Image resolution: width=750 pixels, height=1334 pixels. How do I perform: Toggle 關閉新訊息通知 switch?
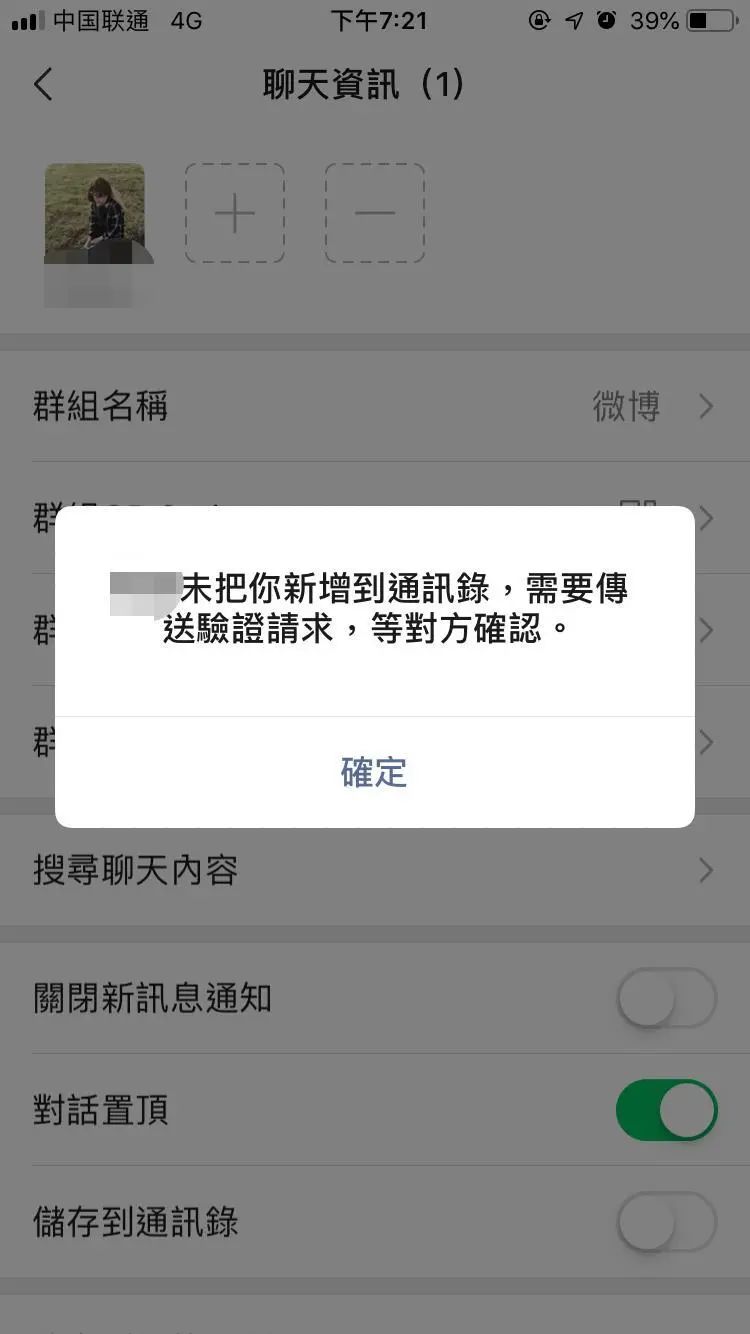coord(667,998)
